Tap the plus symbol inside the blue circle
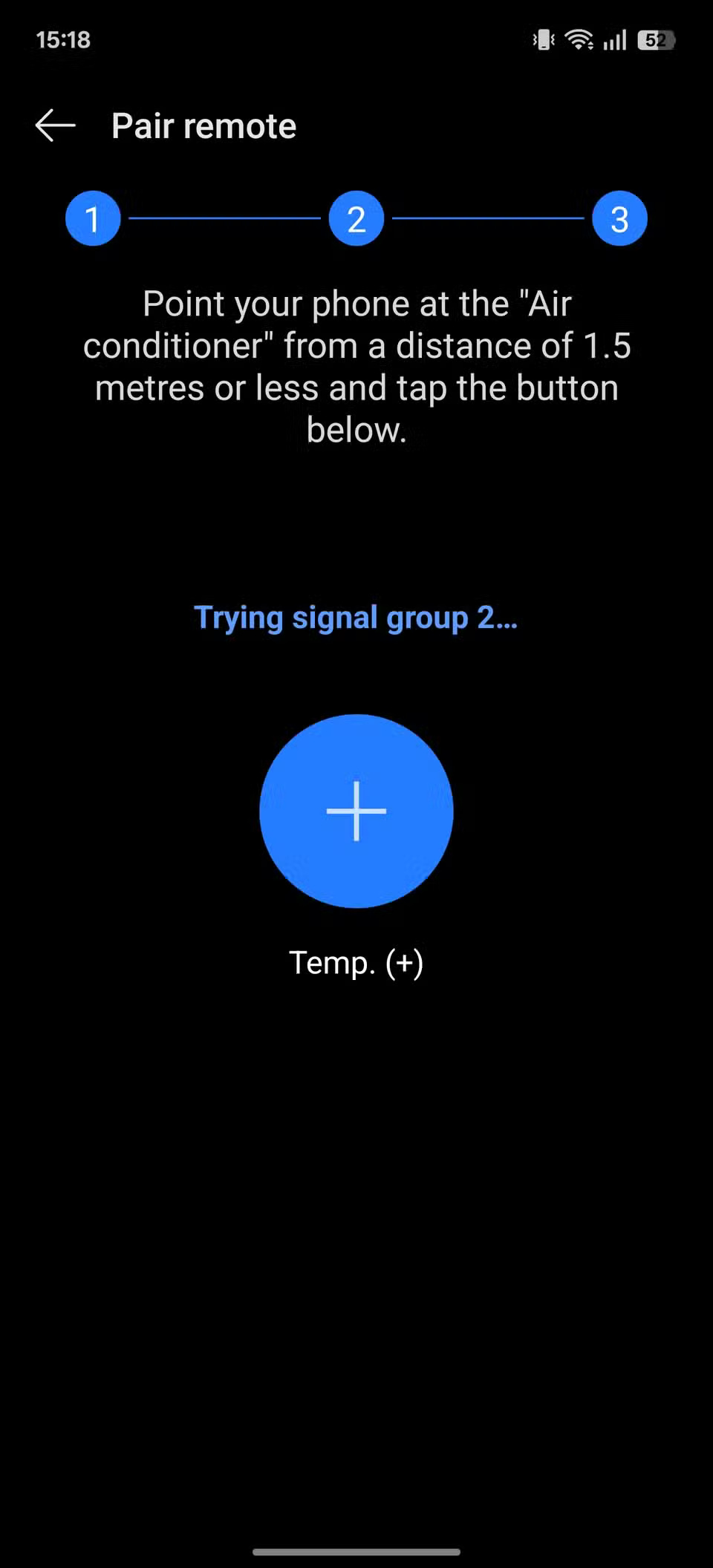 [356, 811]
